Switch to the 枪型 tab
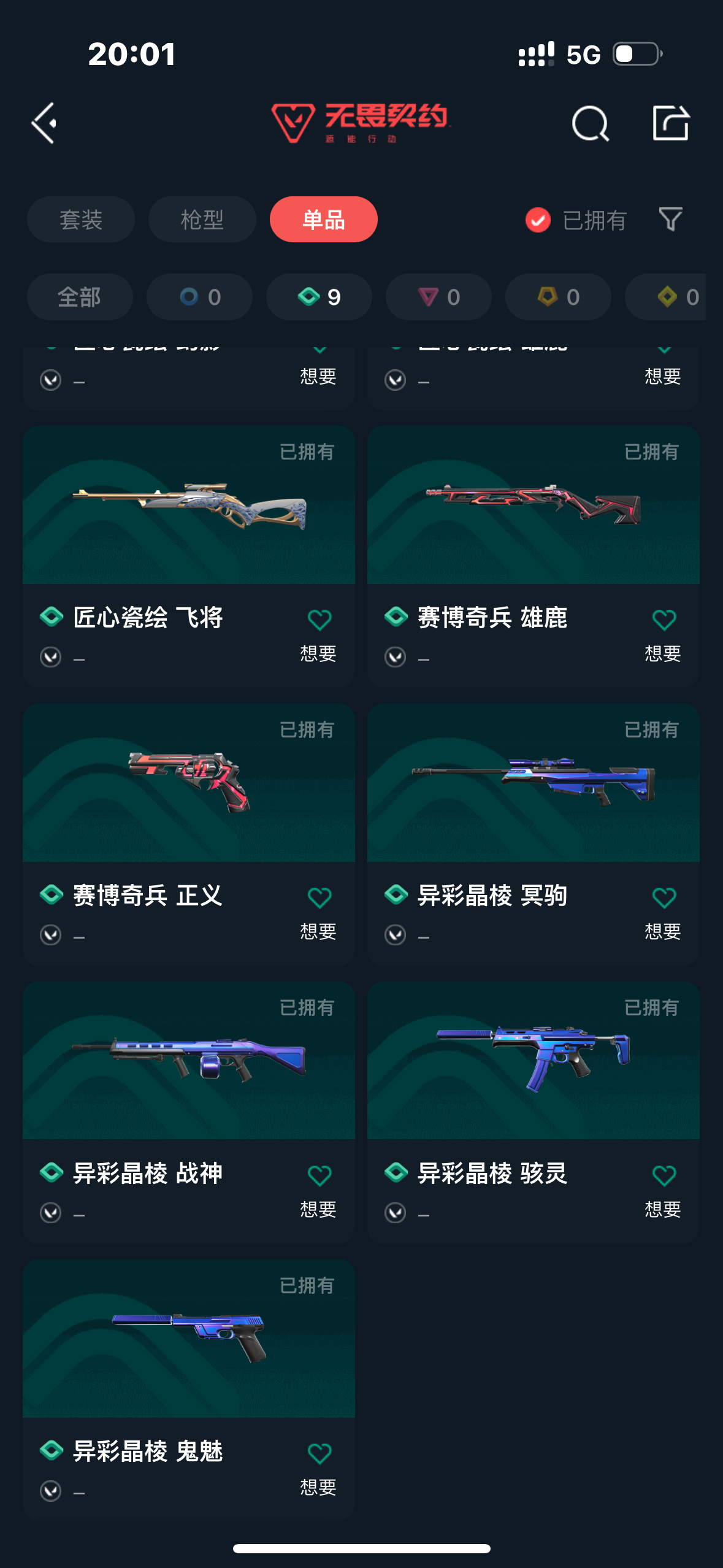 point(202,220)
